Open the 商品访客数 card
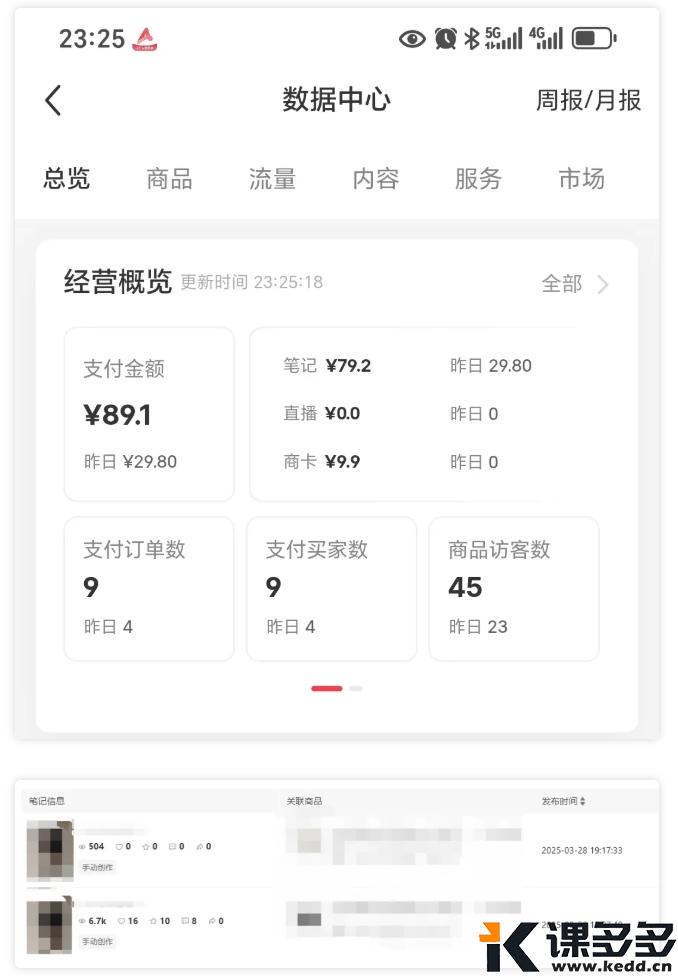678x979 pixels. [x=513, y=588]
